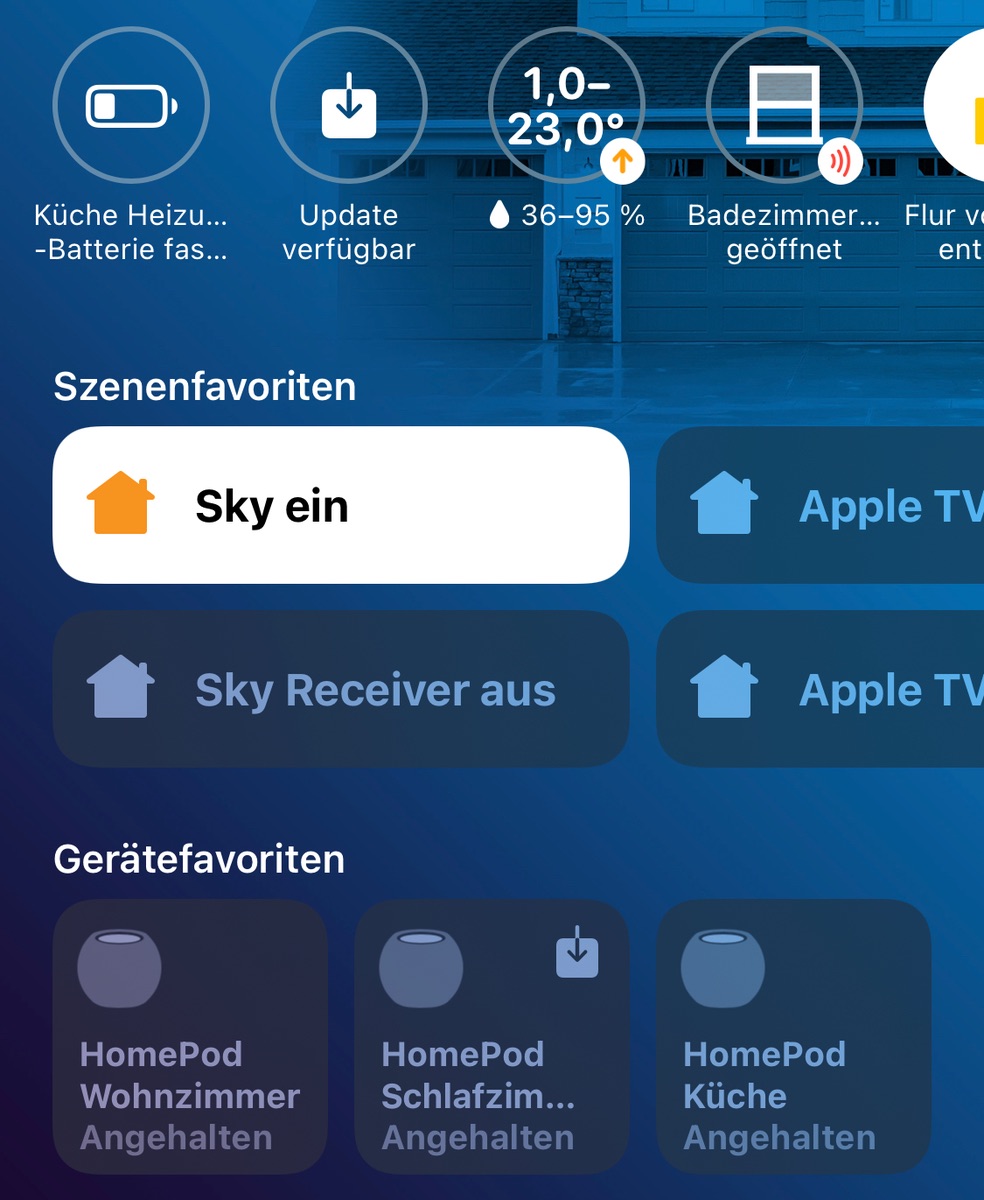
Task: Activate the Sky Receiver aus scene
Action: 340,689
